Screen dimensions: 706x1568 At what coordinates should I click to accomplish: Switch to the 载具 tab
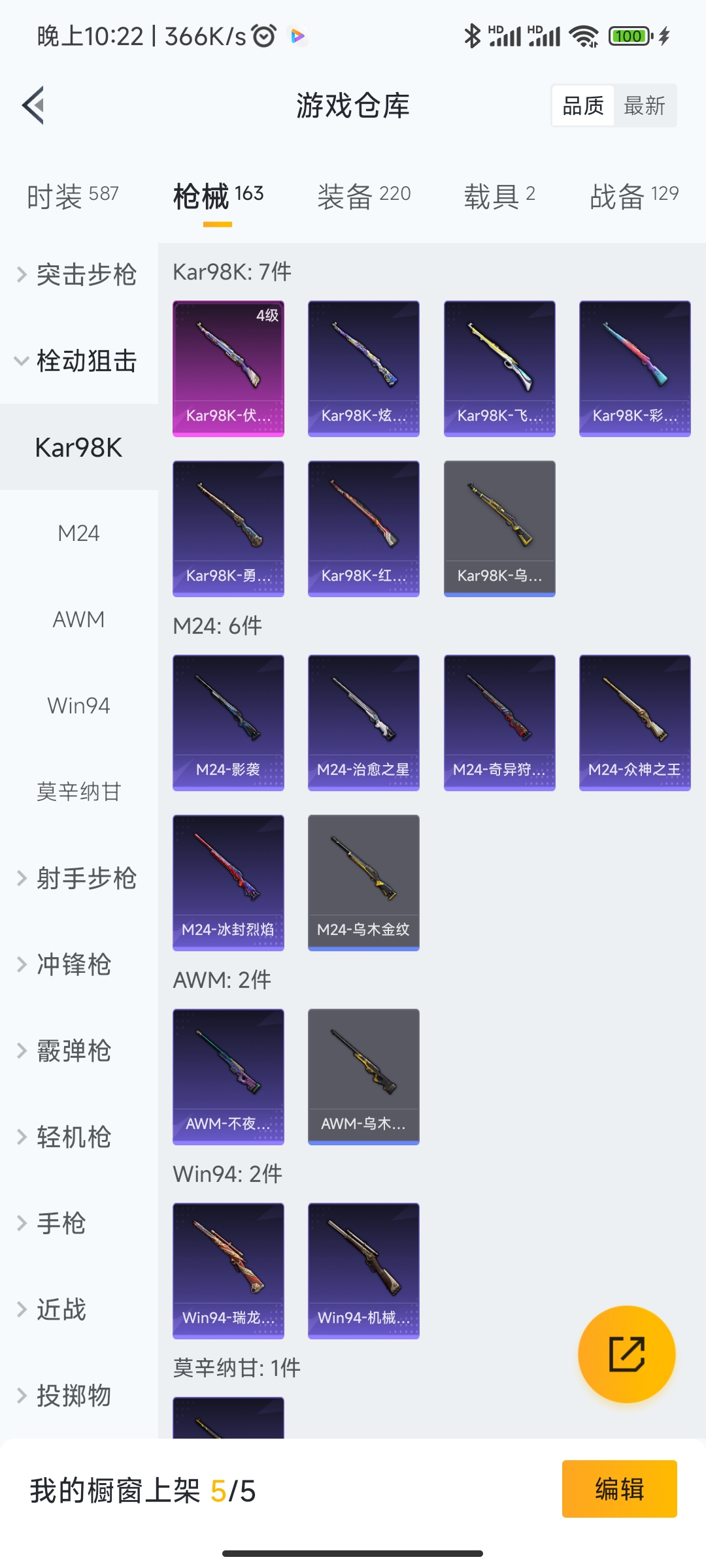[499, 195]
